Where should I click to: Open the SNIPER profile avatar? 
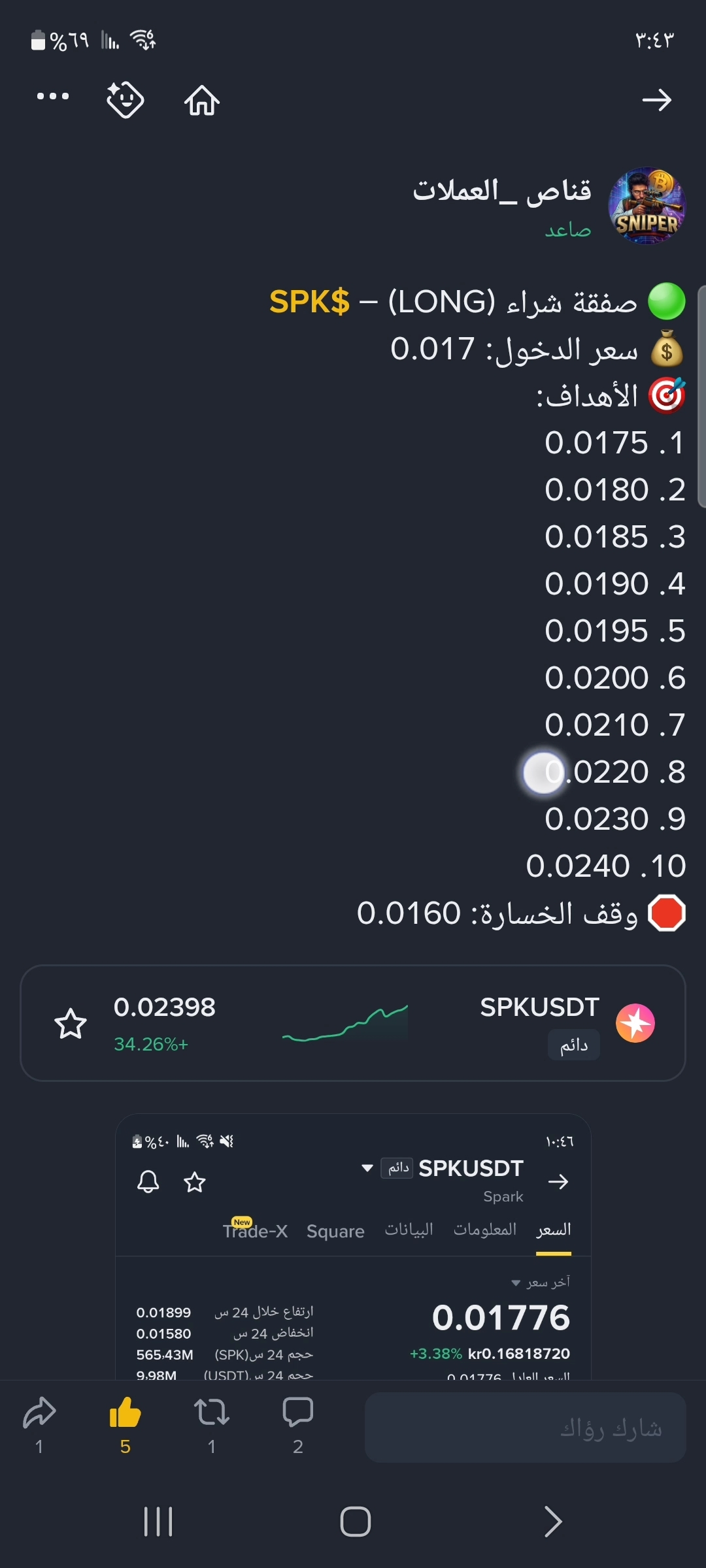(647, 206)
